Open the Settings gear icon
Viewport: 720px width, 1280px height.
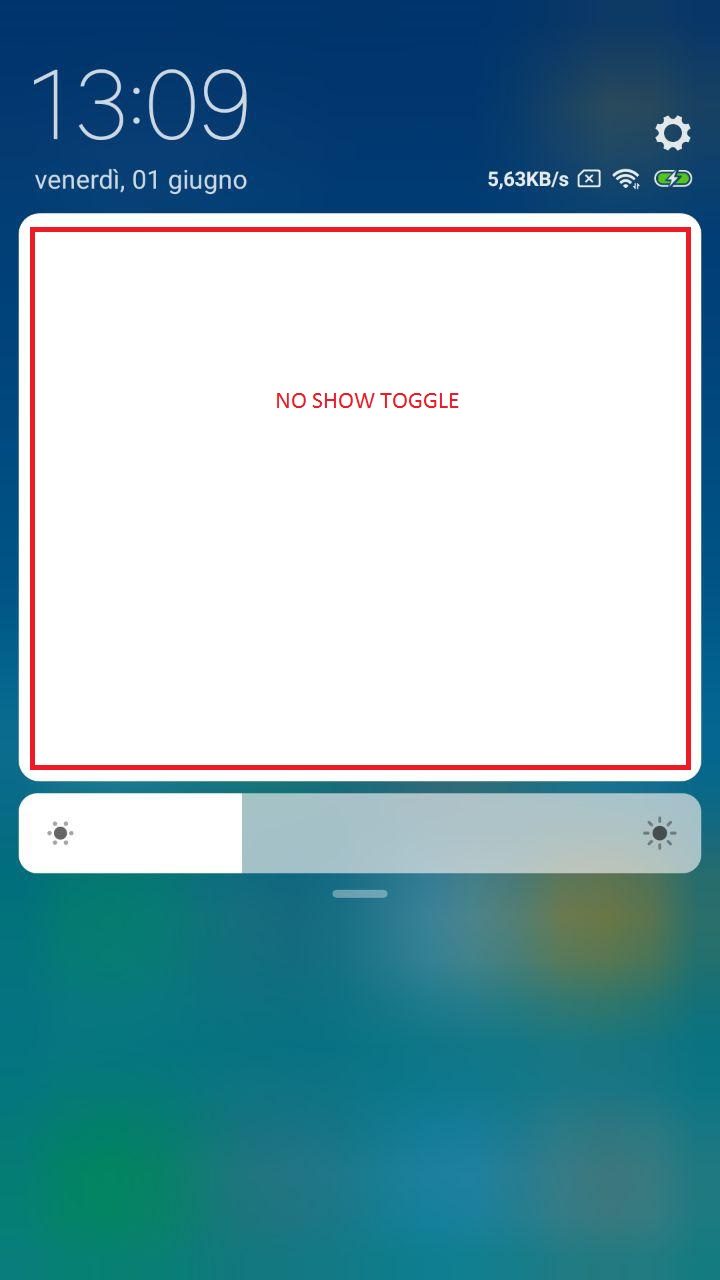pyautogui.click(x=672, y=133)
